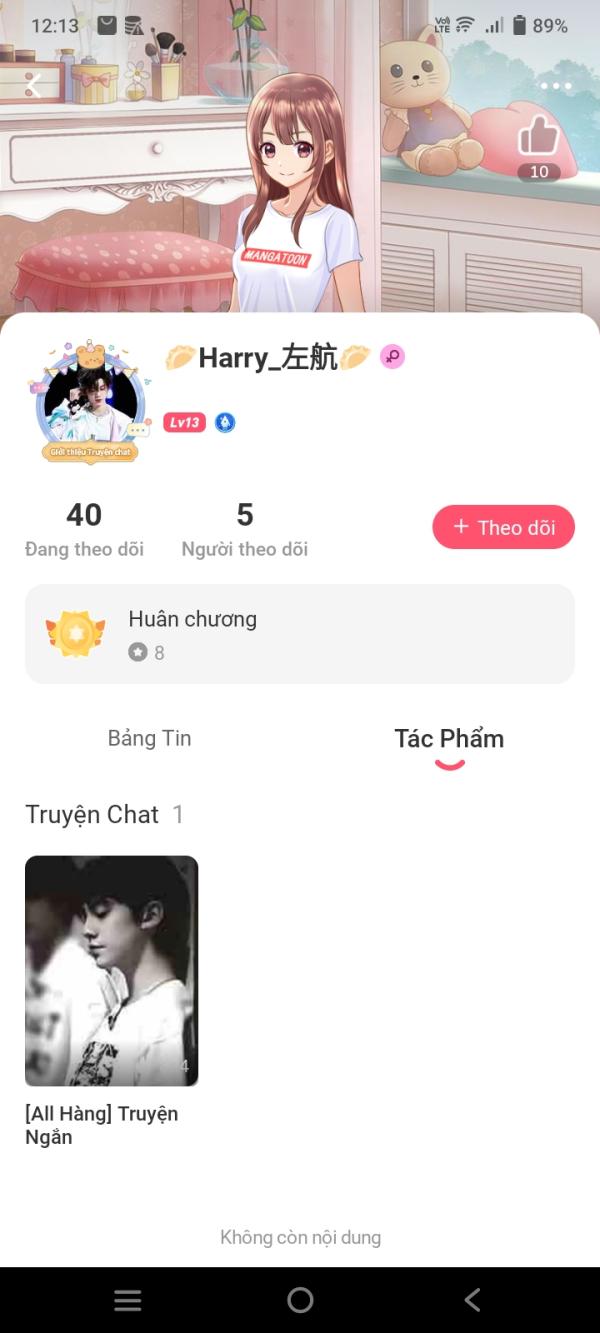This screenshot has width=600, height=1333.
Task: Select the Tác Phẩm tab
Action: point(449,739)
